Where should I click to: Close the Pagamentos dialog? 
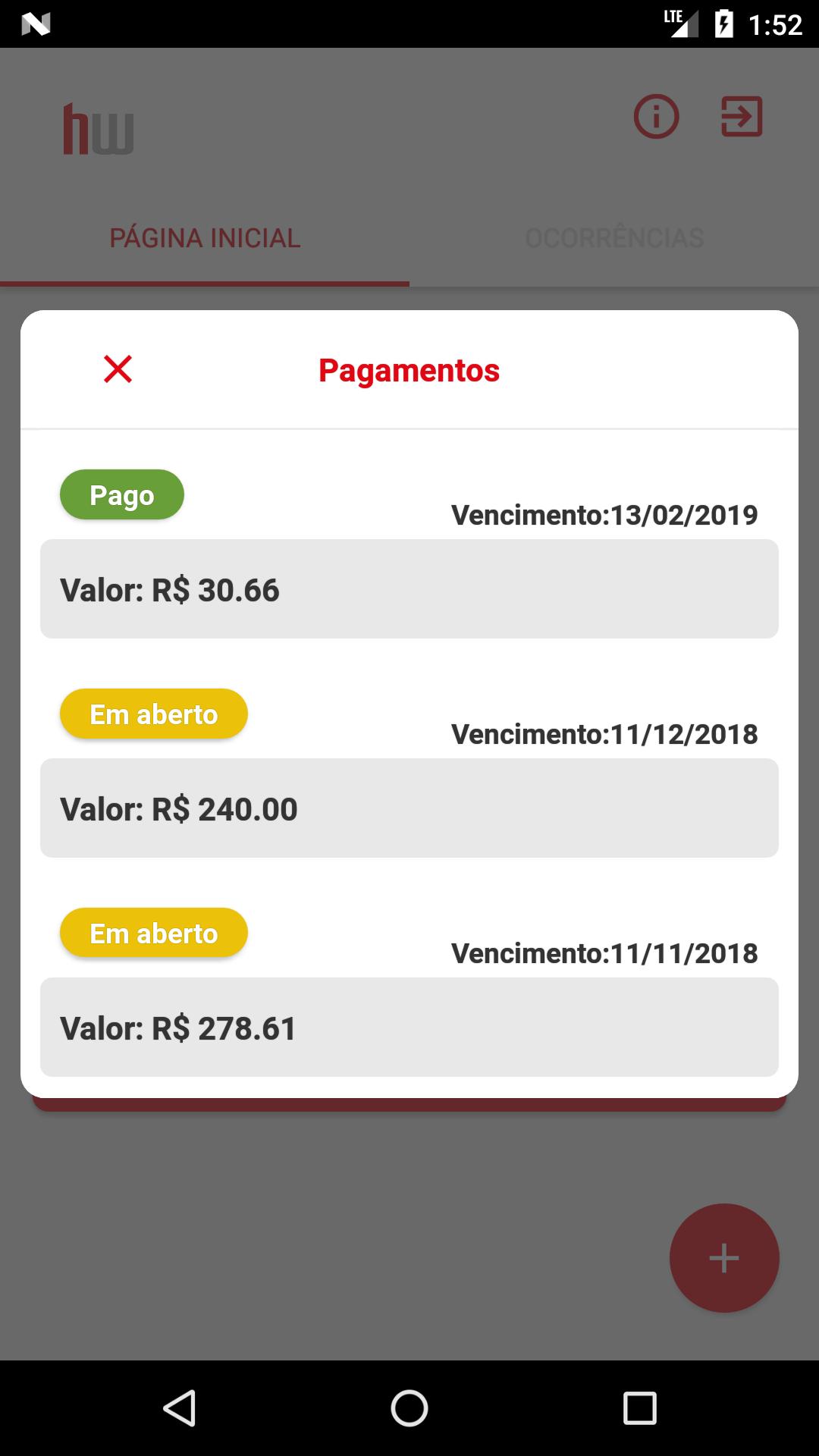coord(118,369)
